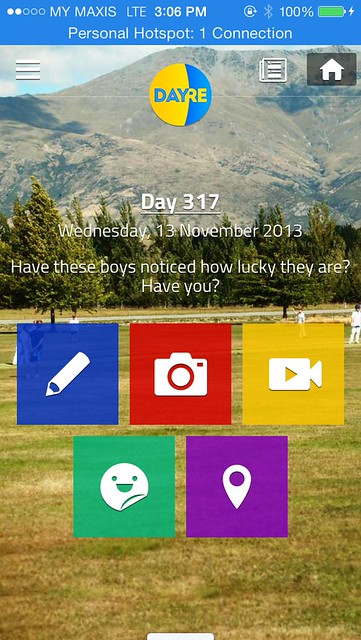Screen dimensions: 361x640
Task: Tap the white pull-up handle at bottom
Action: (180, 636)
